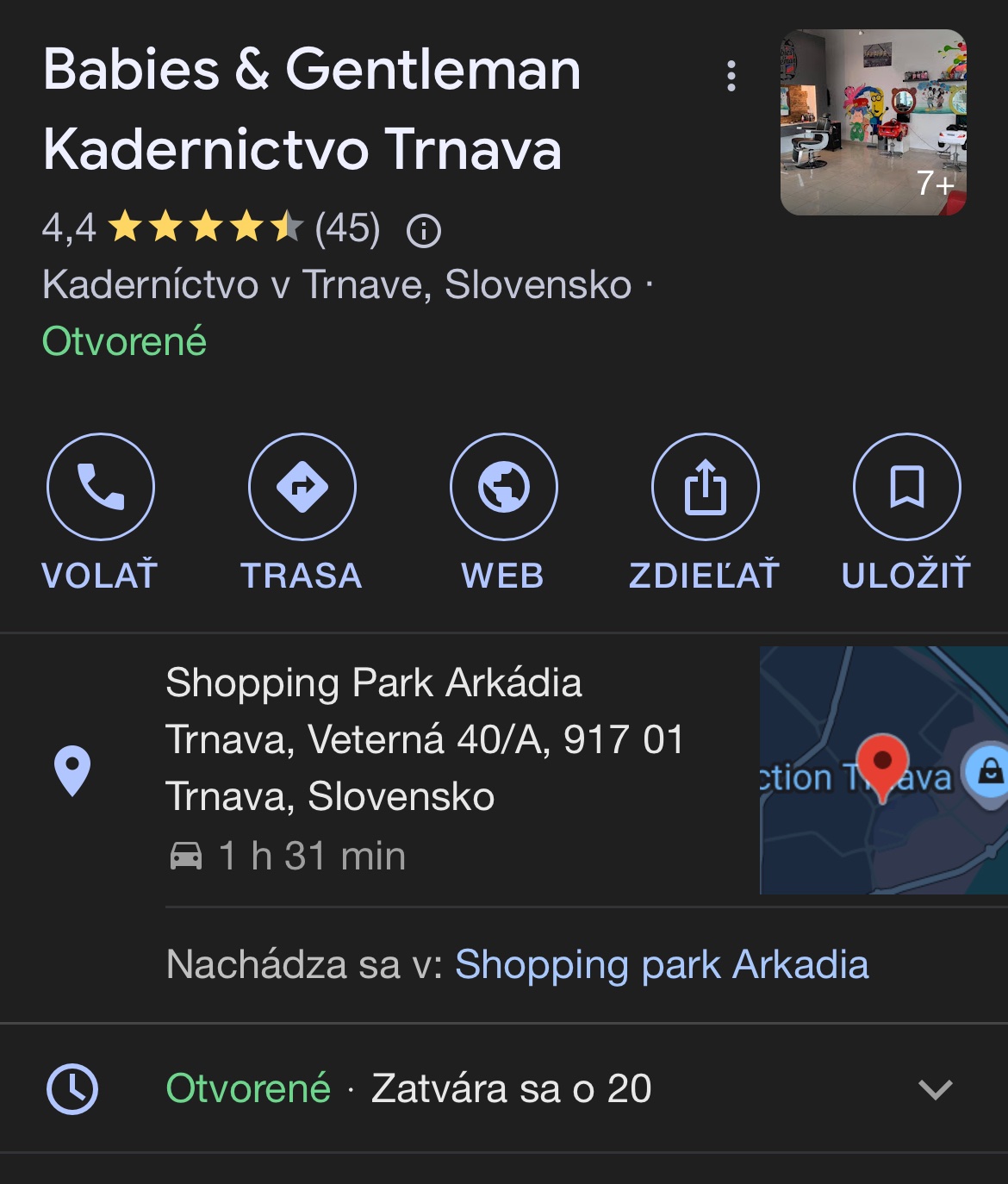The image size is (1008, 1184).
Task: Open the Shopping park Arkadia link
Action: click(x=662, y=964)
